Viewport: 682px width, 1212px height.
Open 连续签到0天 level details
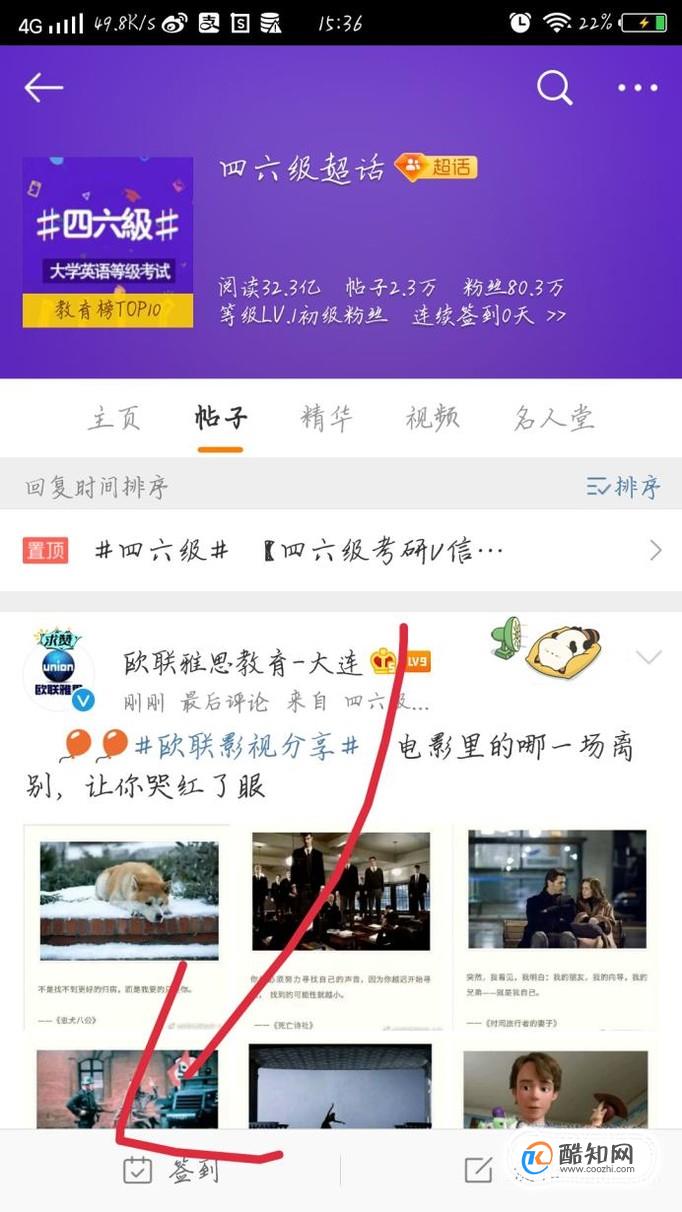click(489, 316)
